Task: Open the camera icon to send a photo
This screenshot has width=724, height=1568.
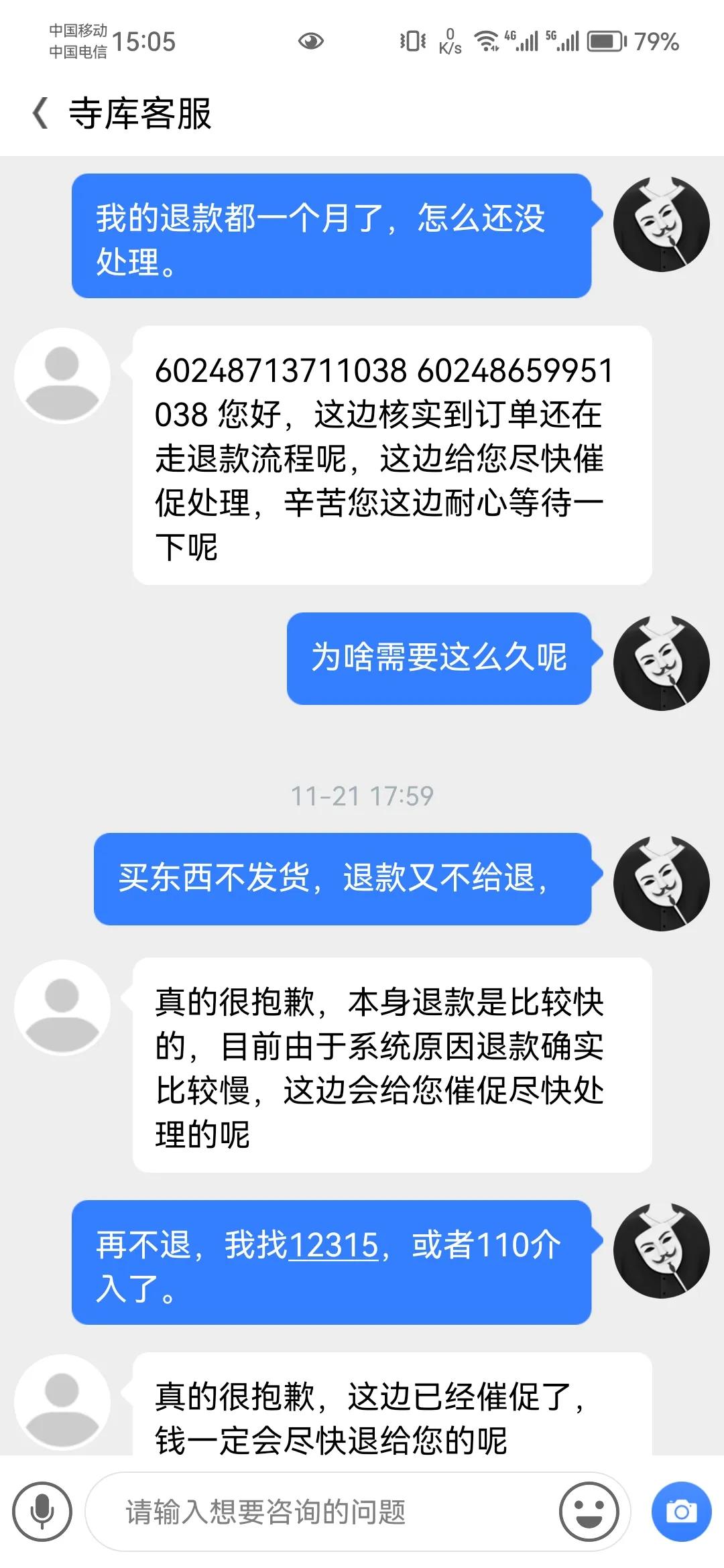Action: click(680, 1510)
